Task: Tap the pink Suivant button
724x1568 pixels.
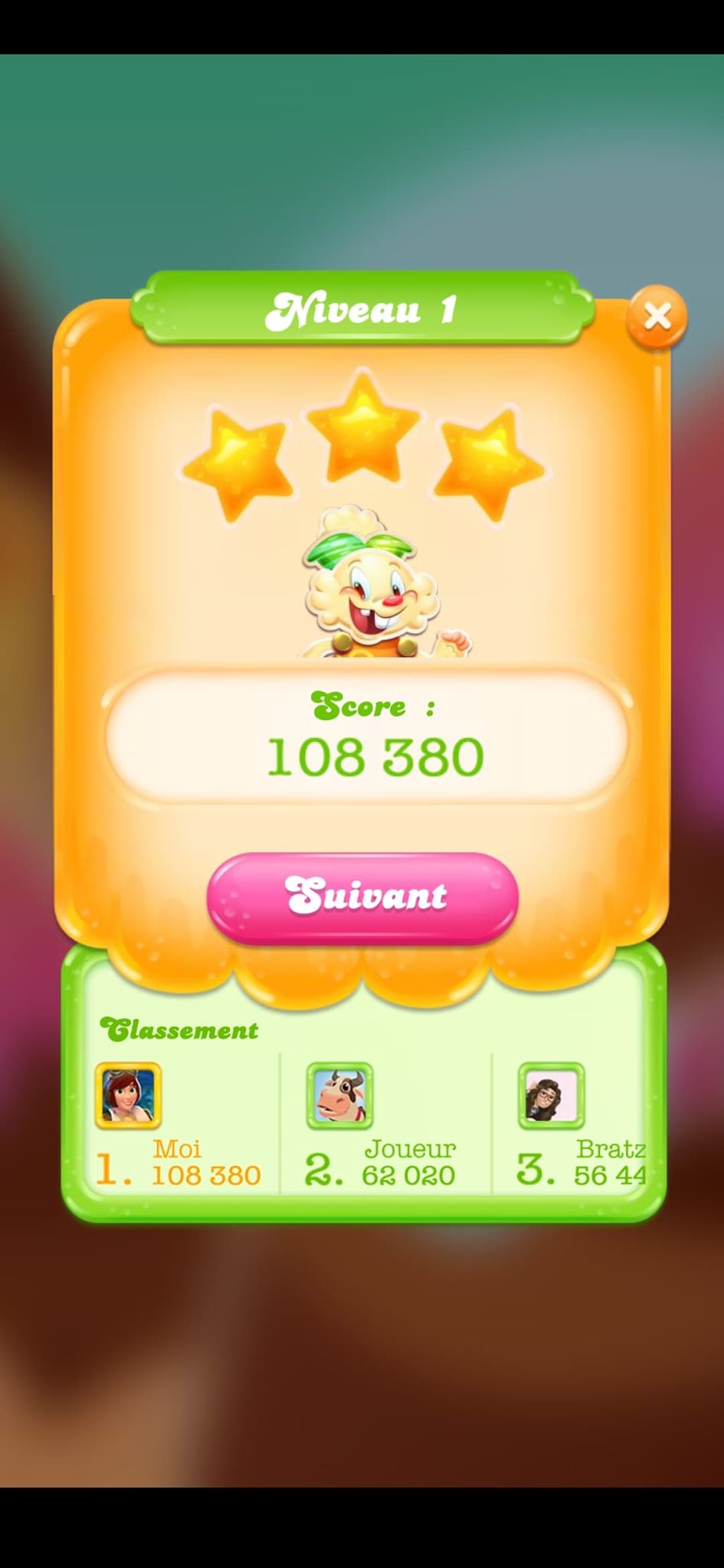Action: [362, 897]
